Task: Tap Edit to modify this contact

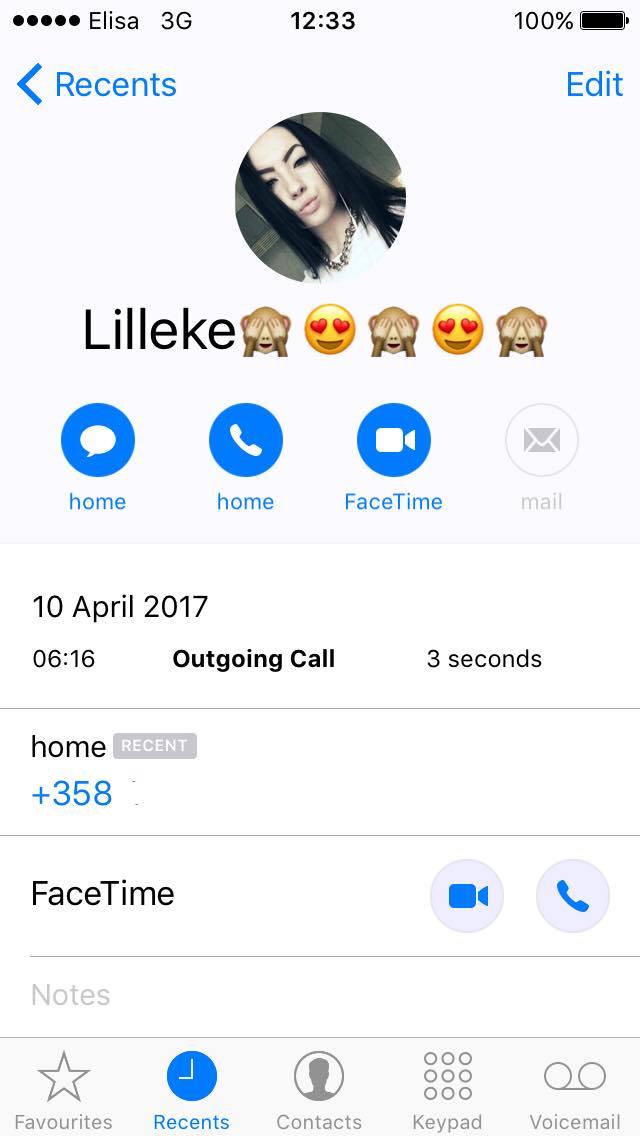Action: click(x=594, y=84)
